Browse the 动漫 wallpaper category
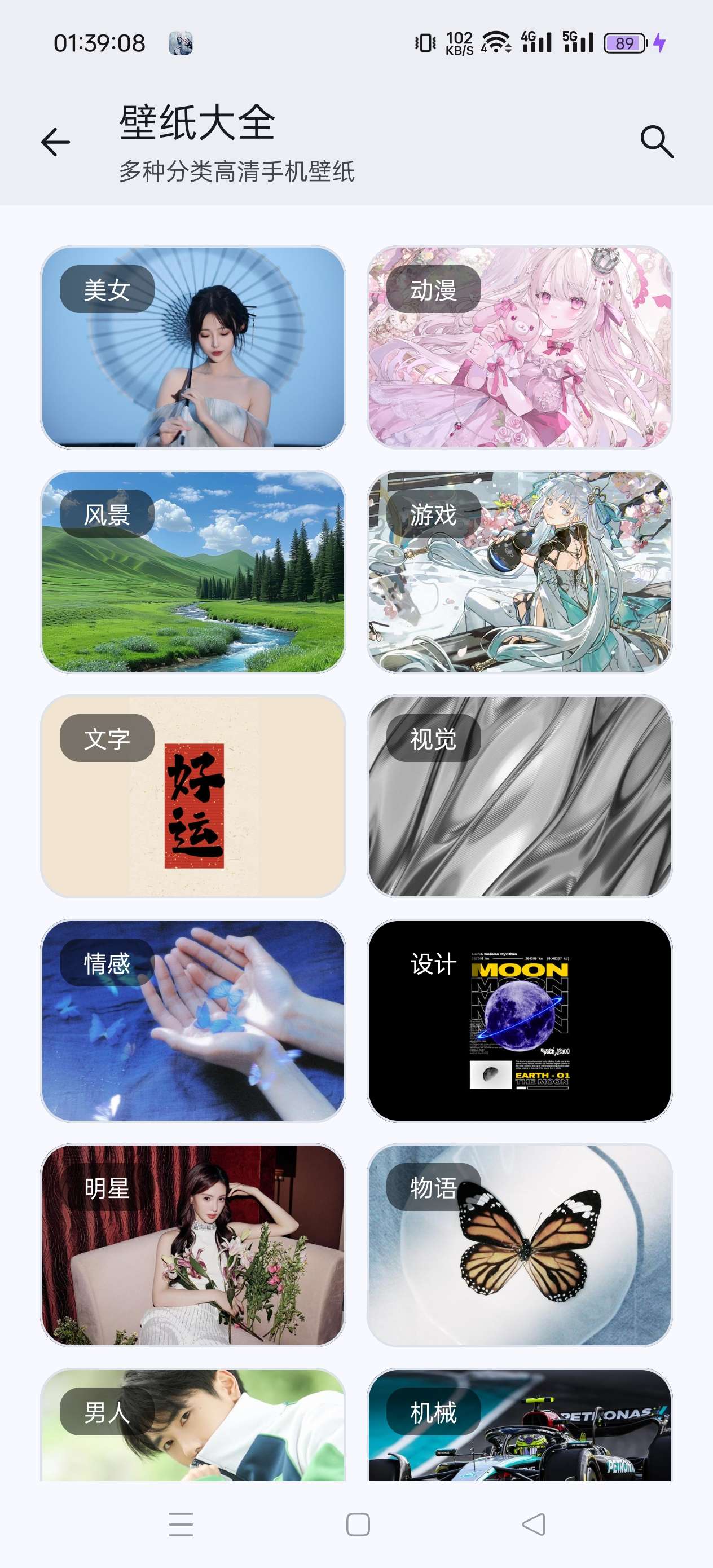 point(520,347)
